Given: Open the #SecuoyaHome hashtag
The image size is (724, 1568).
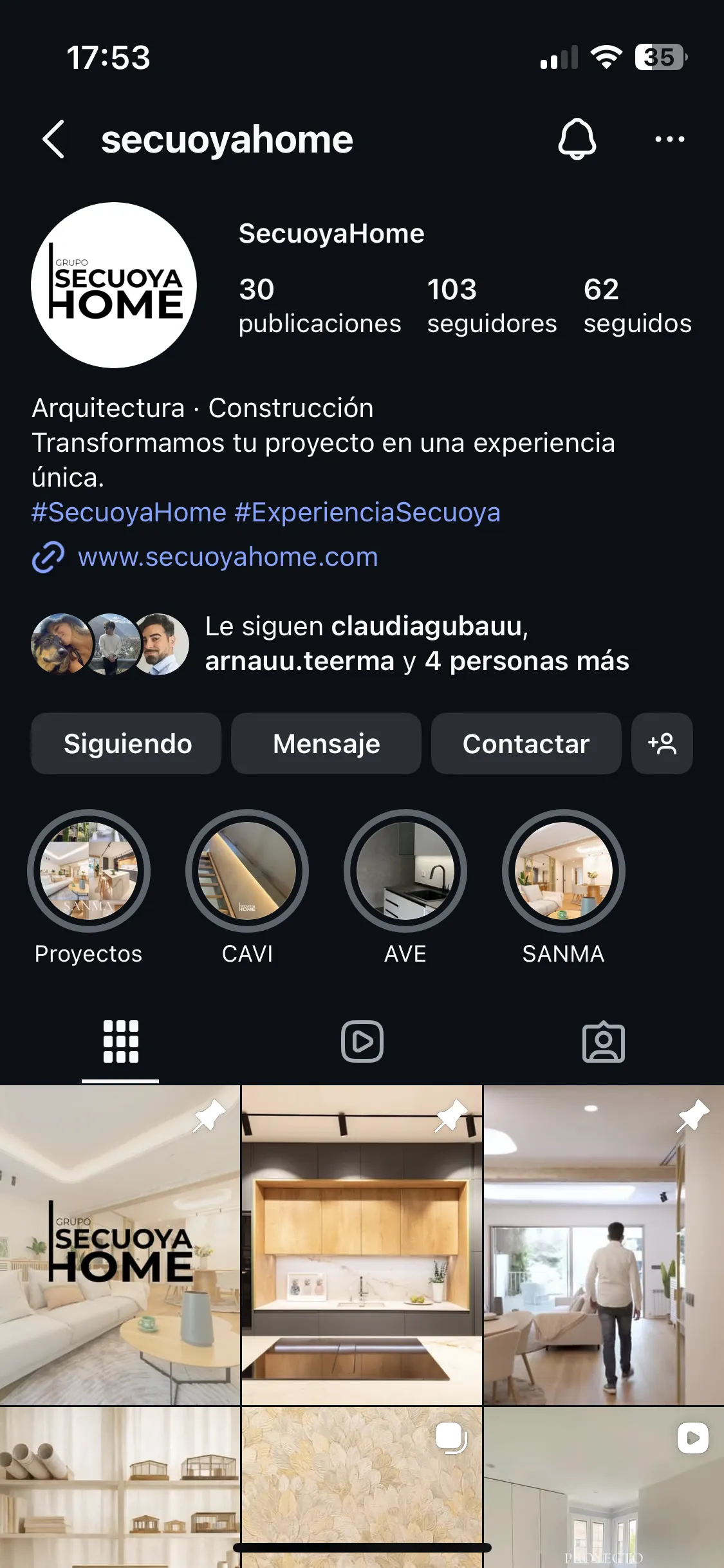Looking at the screenshot, I should coord(129,512).
